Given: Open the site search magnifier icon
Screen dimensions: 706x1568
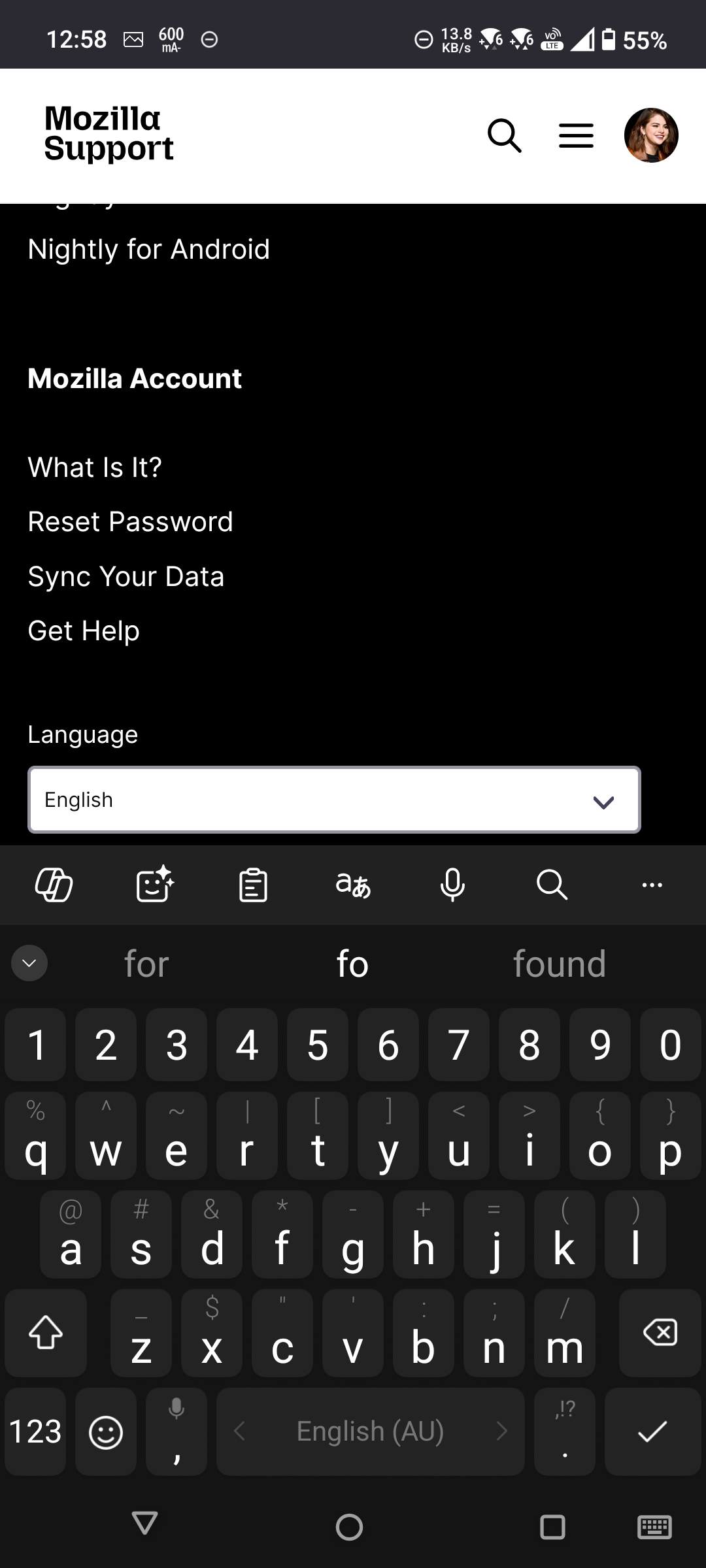Looking at the screenshot, I should (504, 135).
